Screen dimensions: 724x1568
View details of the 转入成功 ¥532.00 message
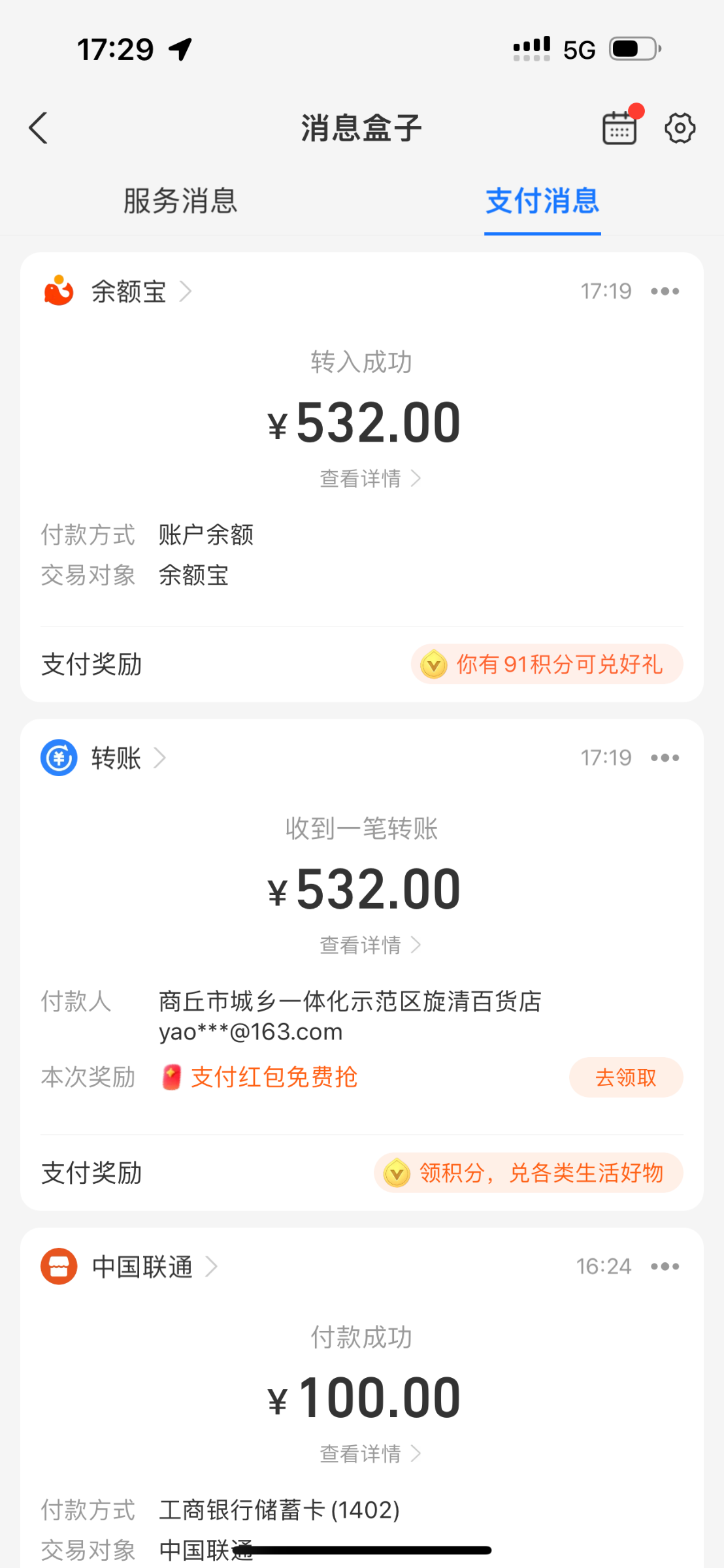tap(369, 479)
